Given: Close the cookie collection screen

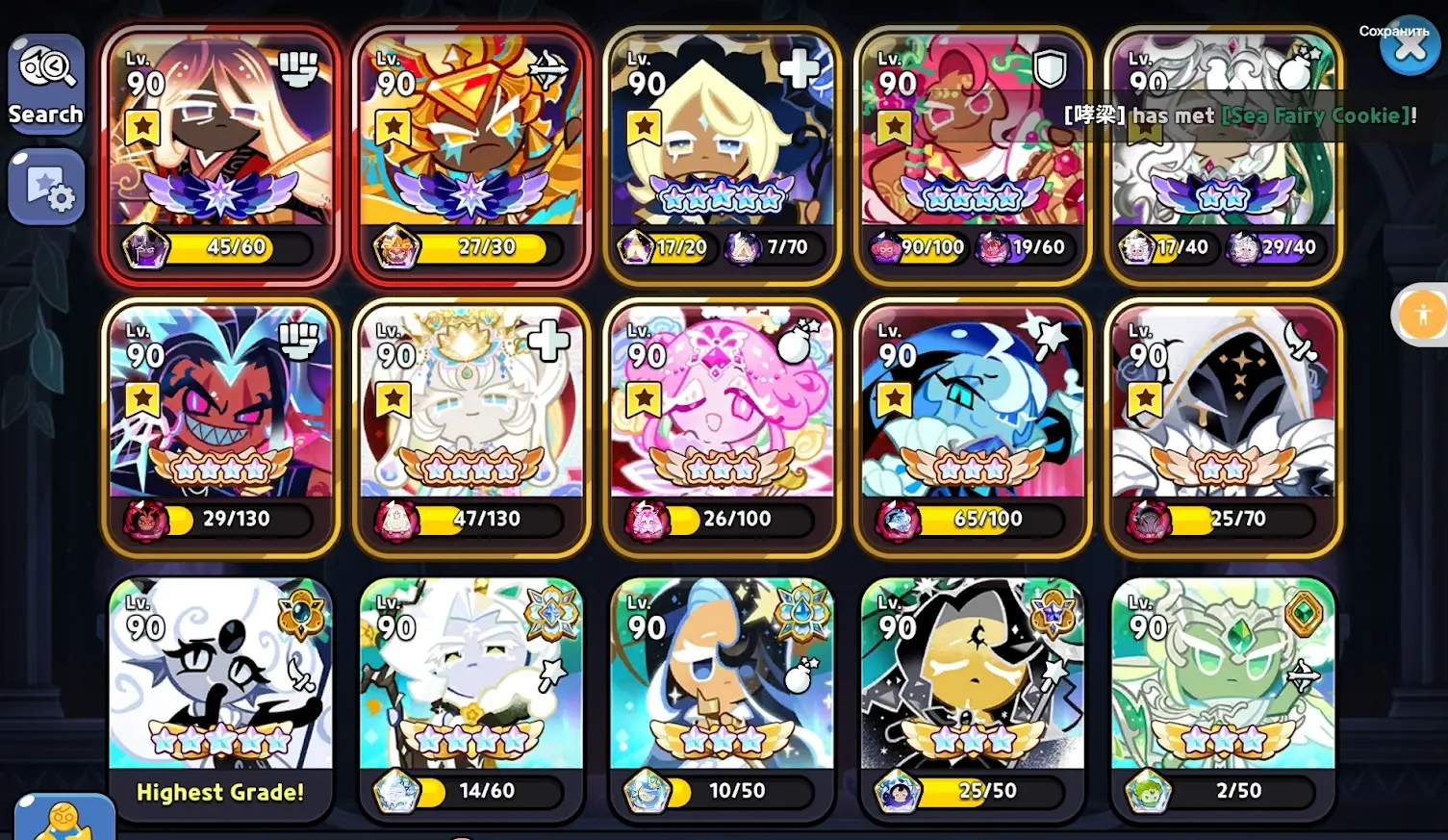Looking at the screenshot, I should click(1409, 47).
